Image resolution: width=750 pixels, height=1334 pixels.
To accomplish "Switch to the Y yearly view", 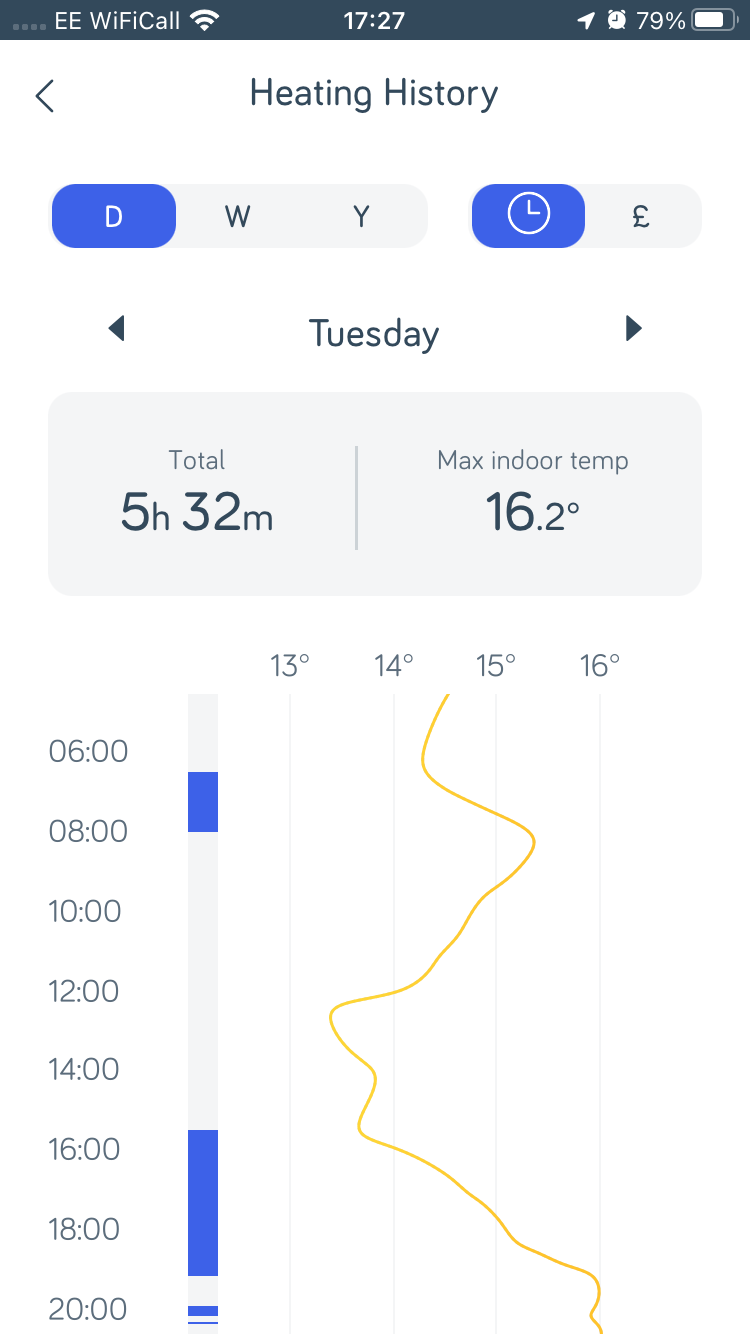I will 362,216.
